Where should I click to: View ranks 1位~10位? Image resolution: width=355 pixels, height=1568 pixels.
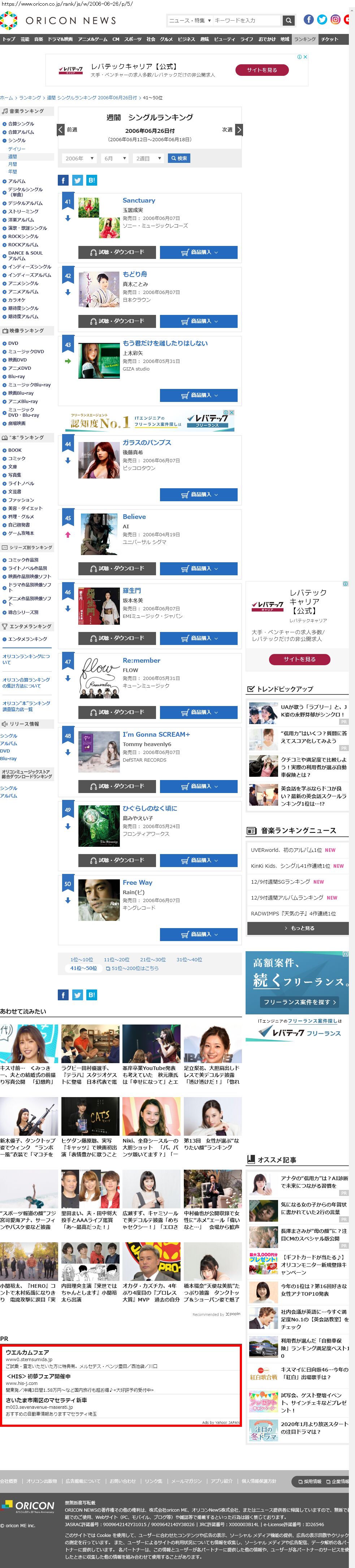[82, 960]
